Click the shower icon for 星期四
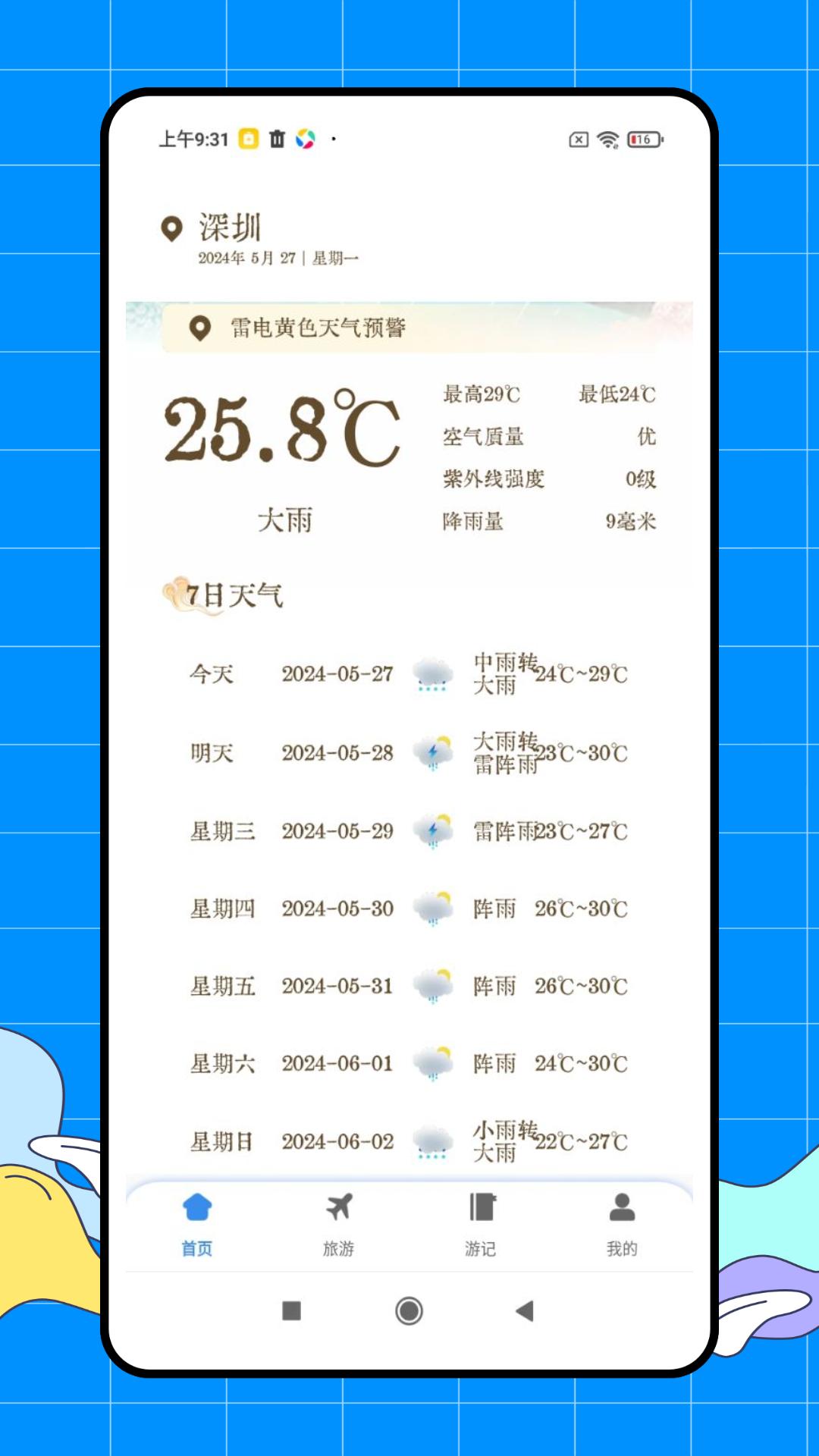The height and width of the screenshot is (1456, 819). pos(432,908)
